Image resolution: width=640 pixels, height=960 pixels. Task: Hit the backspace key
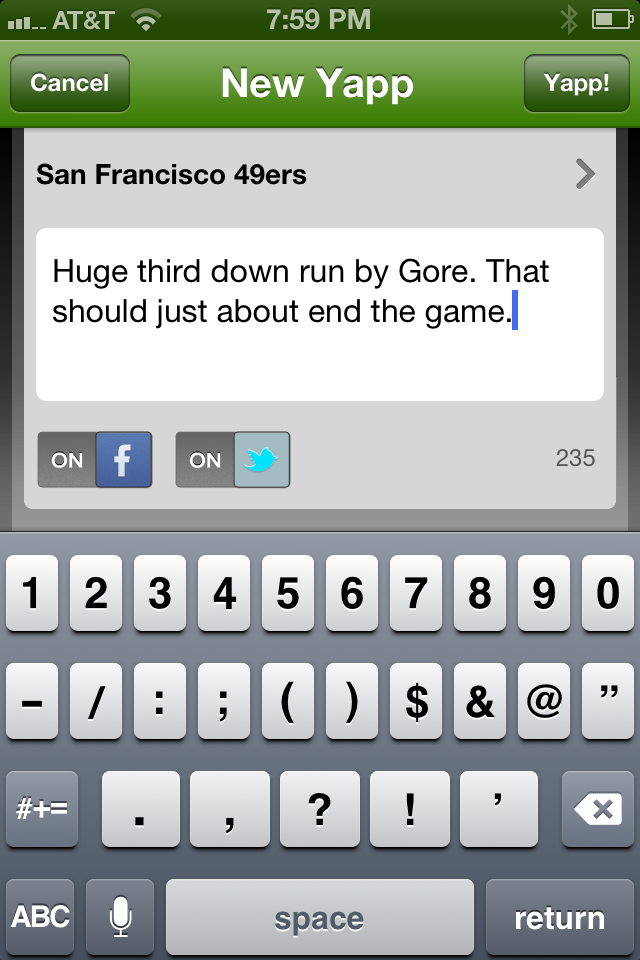coord(598,809)
